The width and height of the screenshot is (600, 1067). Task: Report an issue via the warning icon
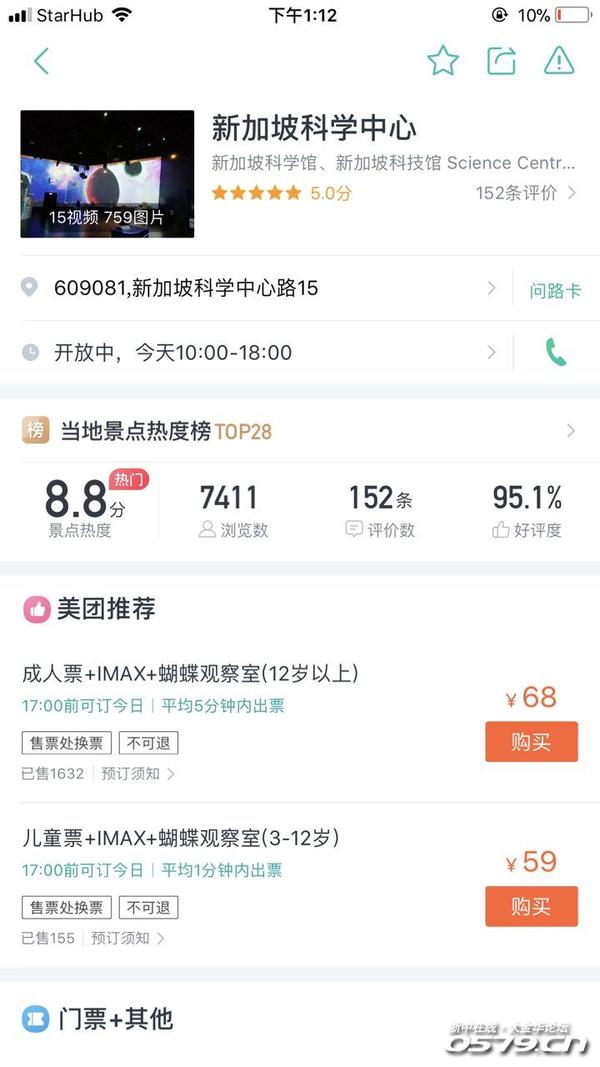(x=559, y=61)
